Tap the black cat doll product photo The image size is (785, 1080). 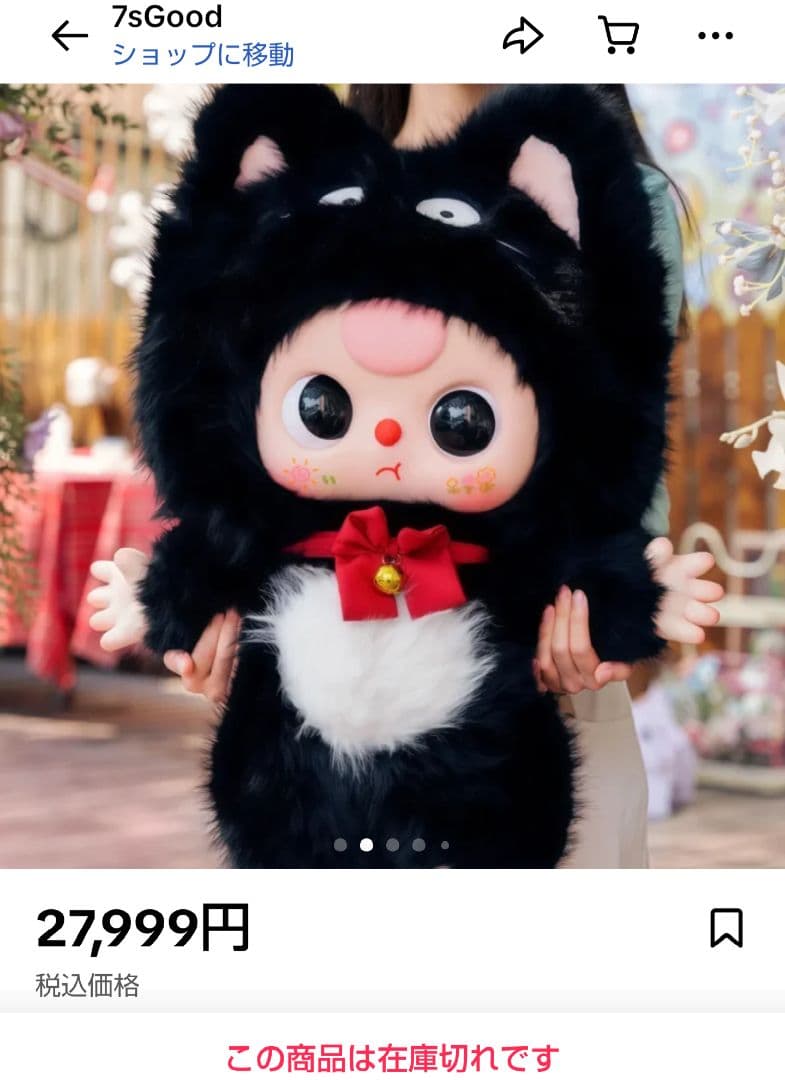coord(390,450)
